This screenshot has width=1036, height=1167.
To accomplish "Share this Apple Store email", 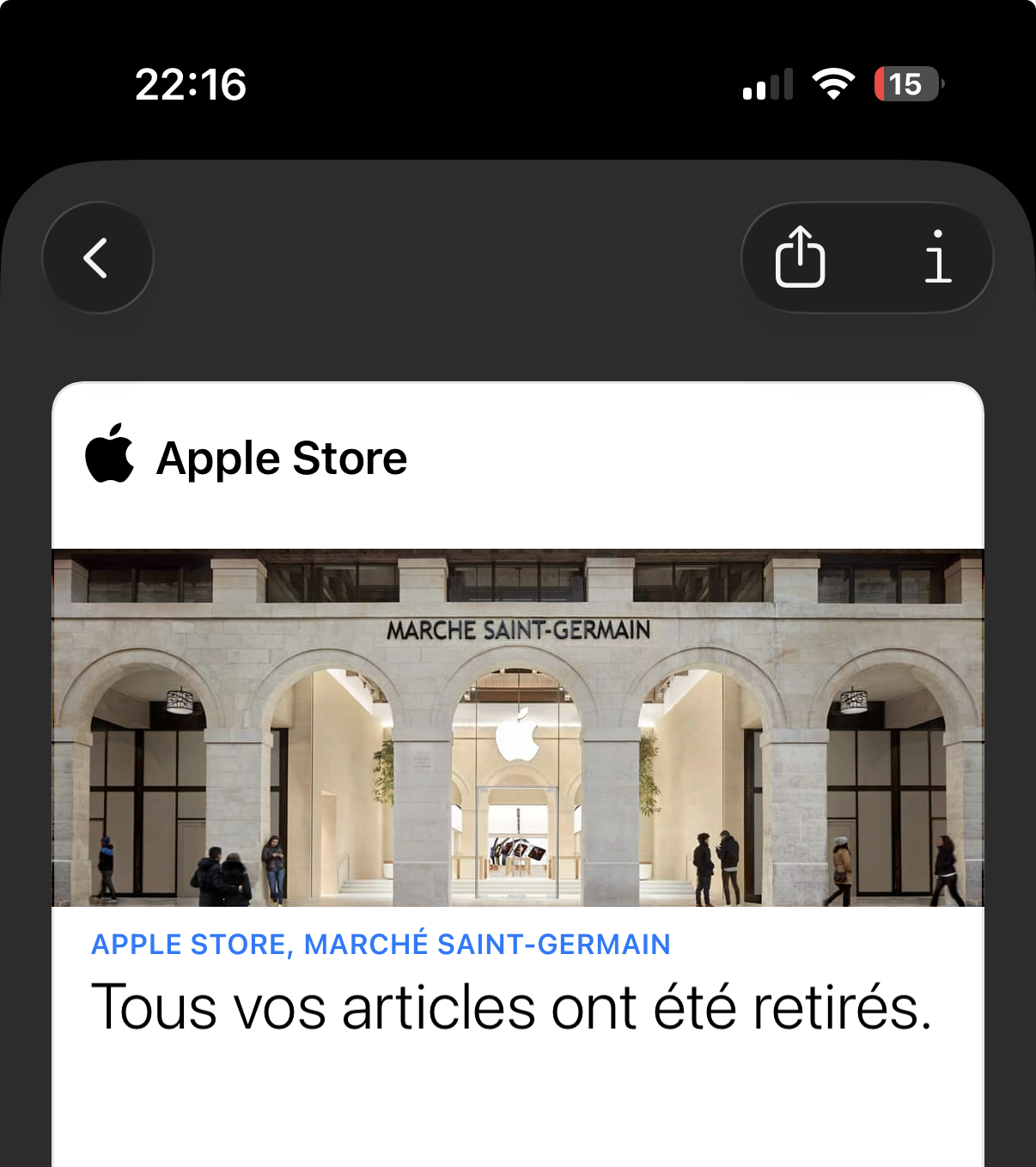I will (x=800, y=257).
